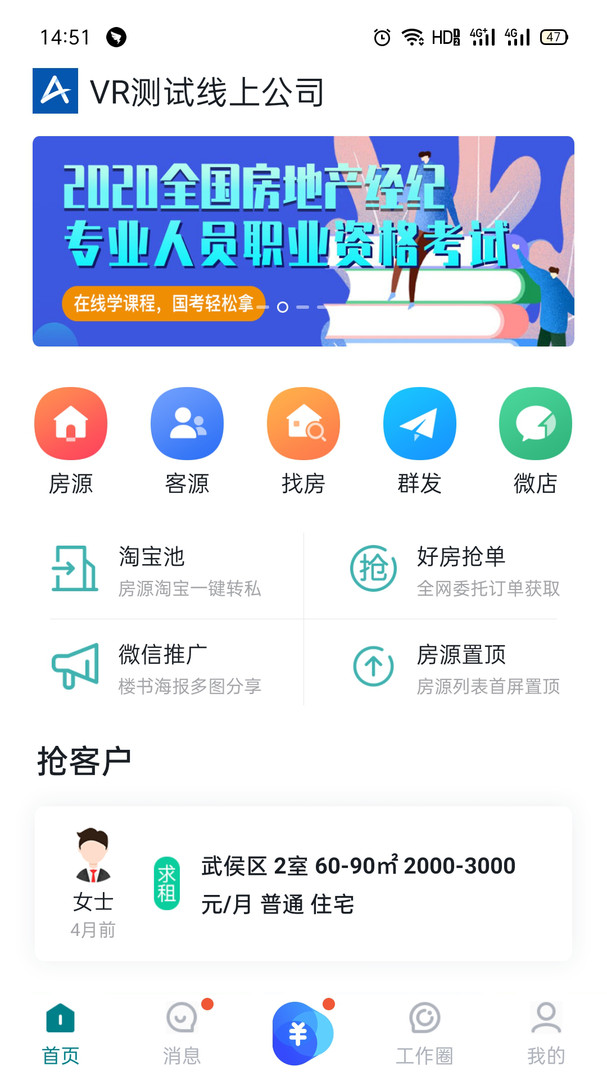Open 房源置顶 listing pin-to-top
The width and height of the screenshot is (607, 1080).
pyautogui.click(x=455, y=668)
